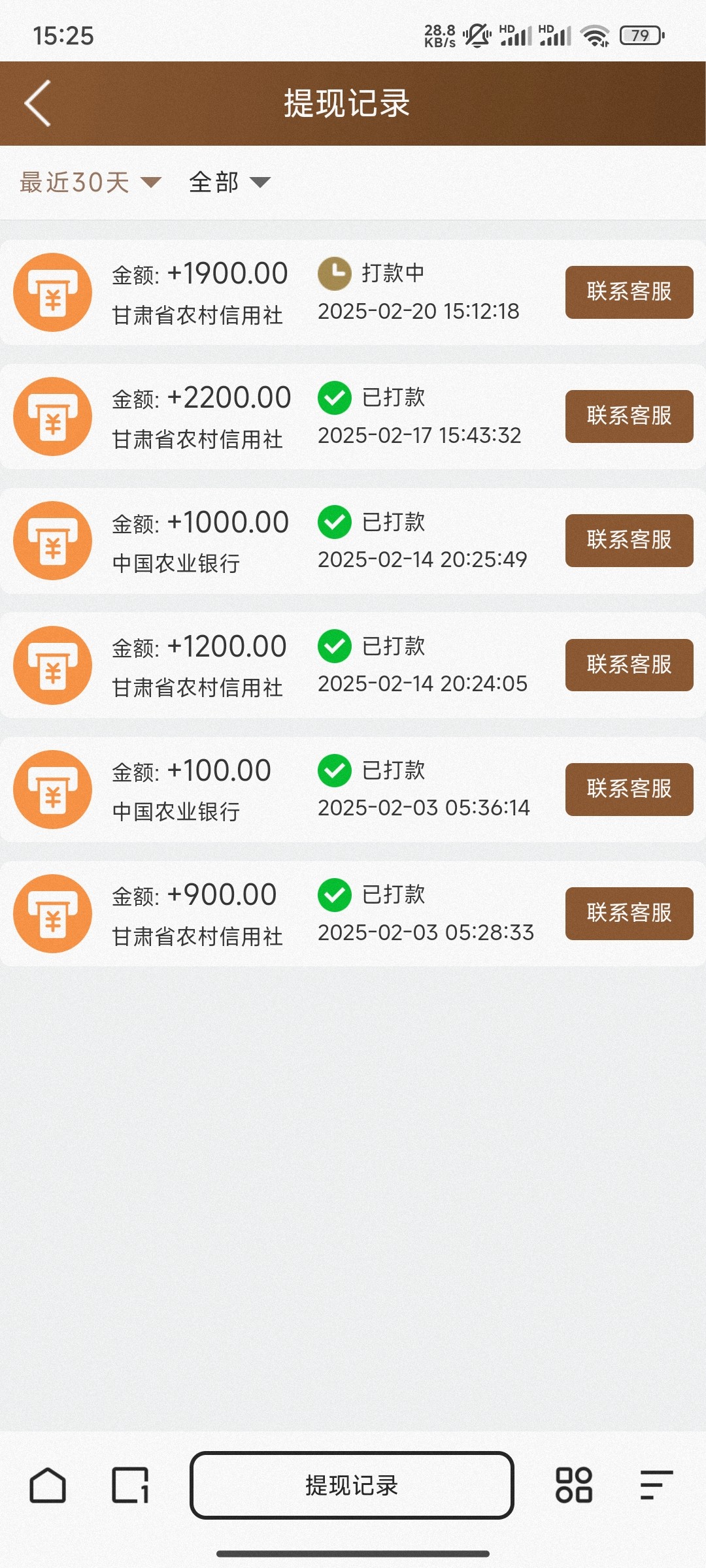Tap 联系客服 on the +1200.00 record
Image resolution: width=706 pixels, height=1568 pixels.
(629, 665)
